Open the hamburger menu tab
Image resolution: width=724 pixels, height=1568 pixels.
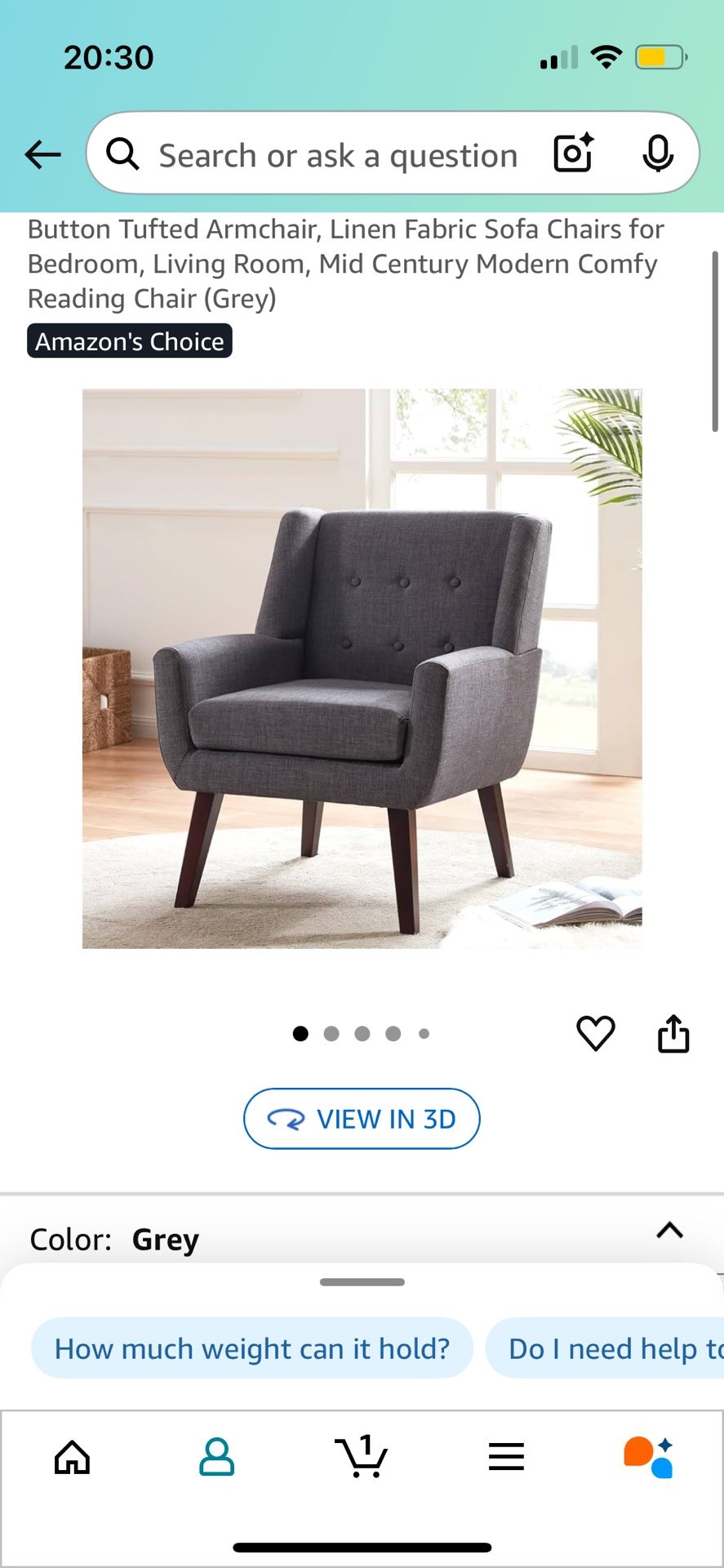[506, 1457]
